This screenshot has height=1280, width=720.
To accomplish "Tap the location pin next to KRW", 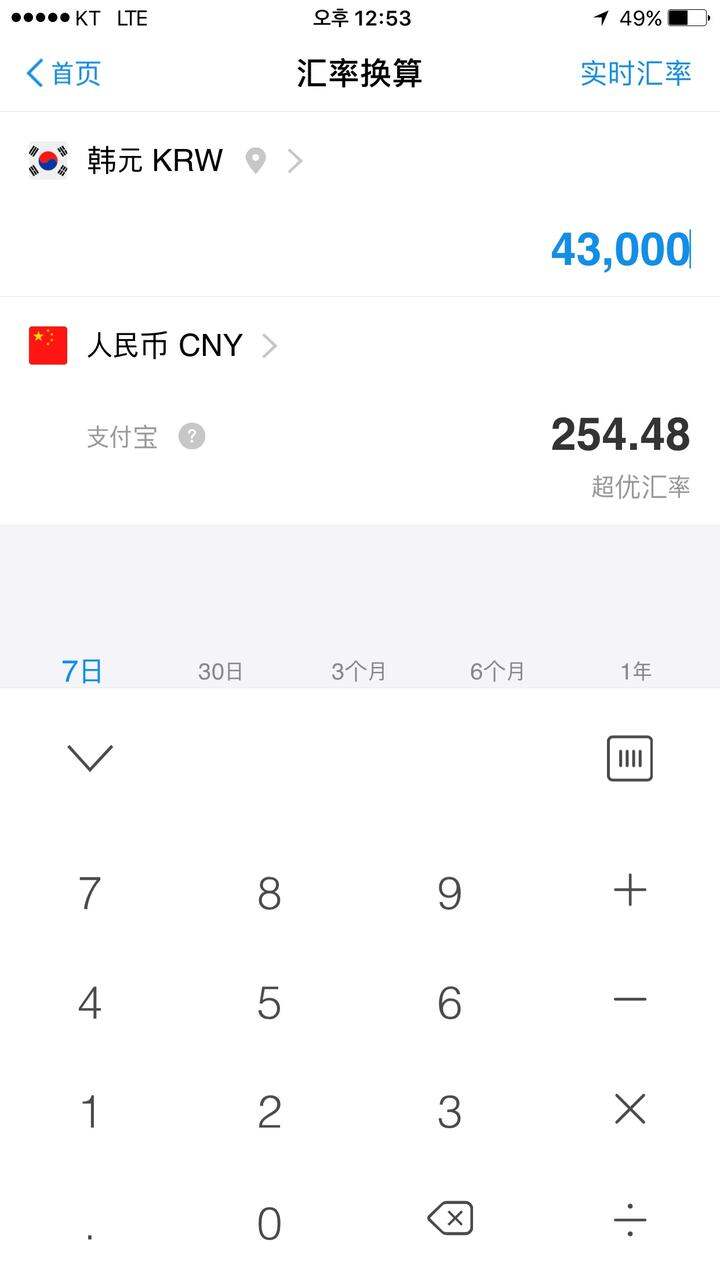I will [x=256, y=160].
